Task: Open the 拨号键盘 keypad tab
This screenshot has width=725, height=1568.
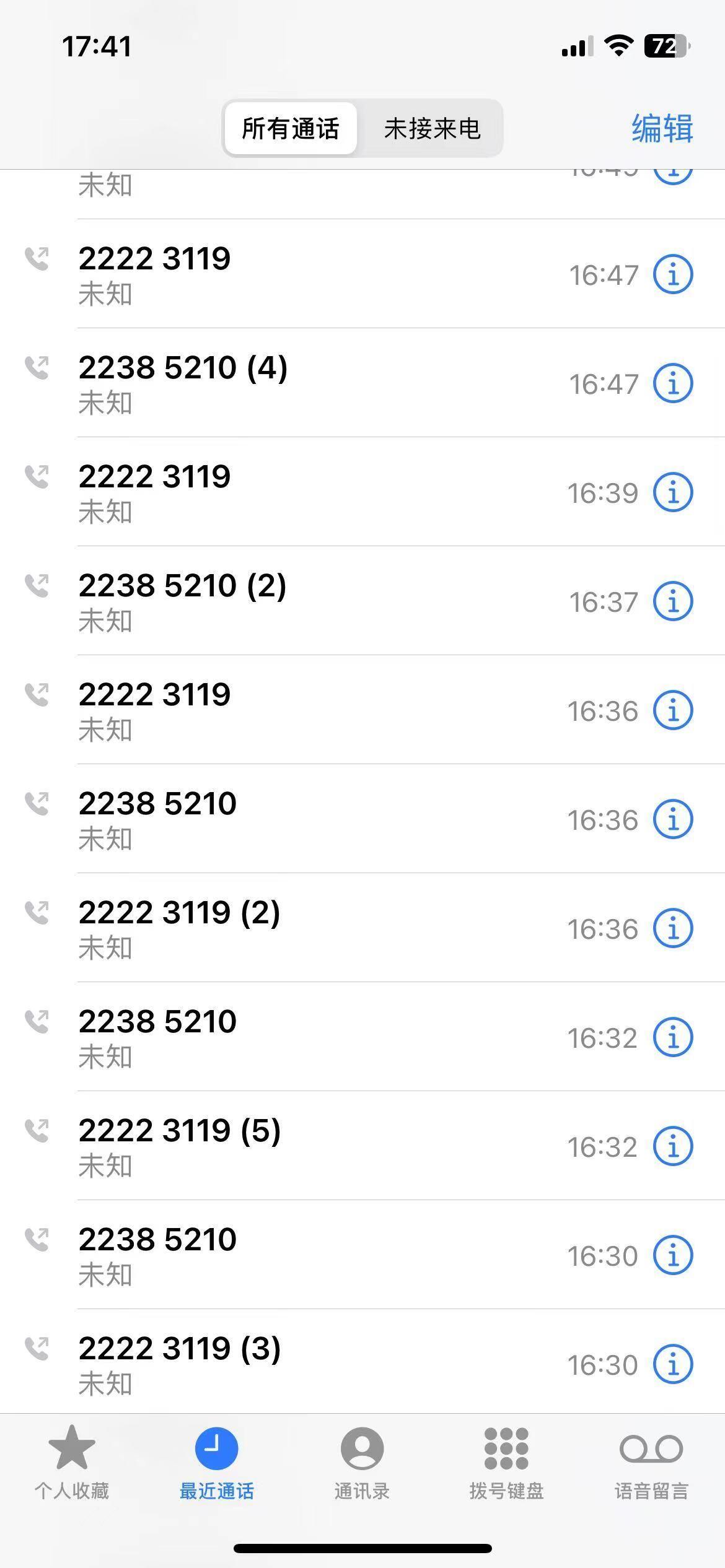Action: tap(506, 1463)
